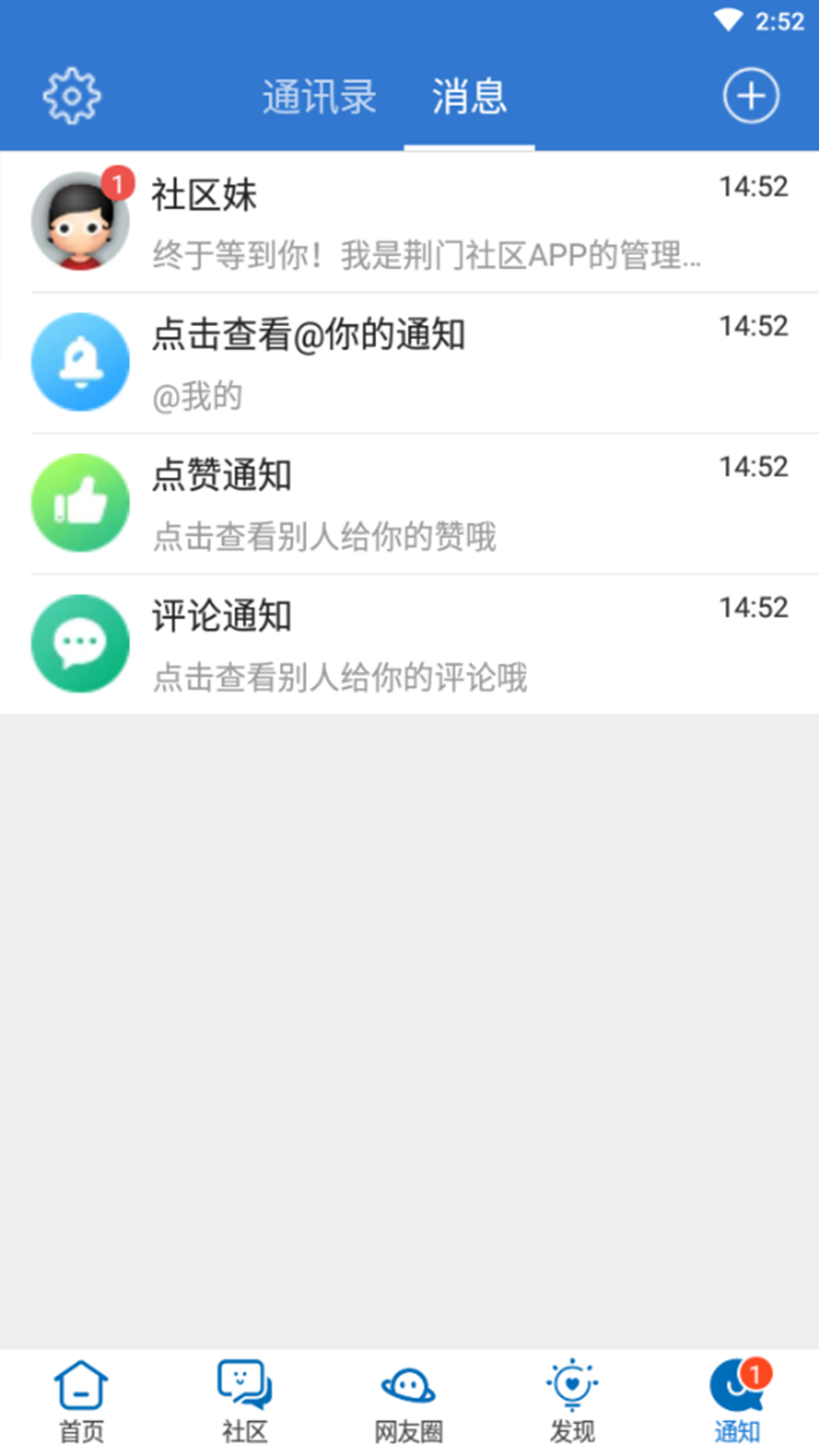Tap the plus icon to add new chat
The height and width of the screenshot is (1456, 819).
pos(751,96)
